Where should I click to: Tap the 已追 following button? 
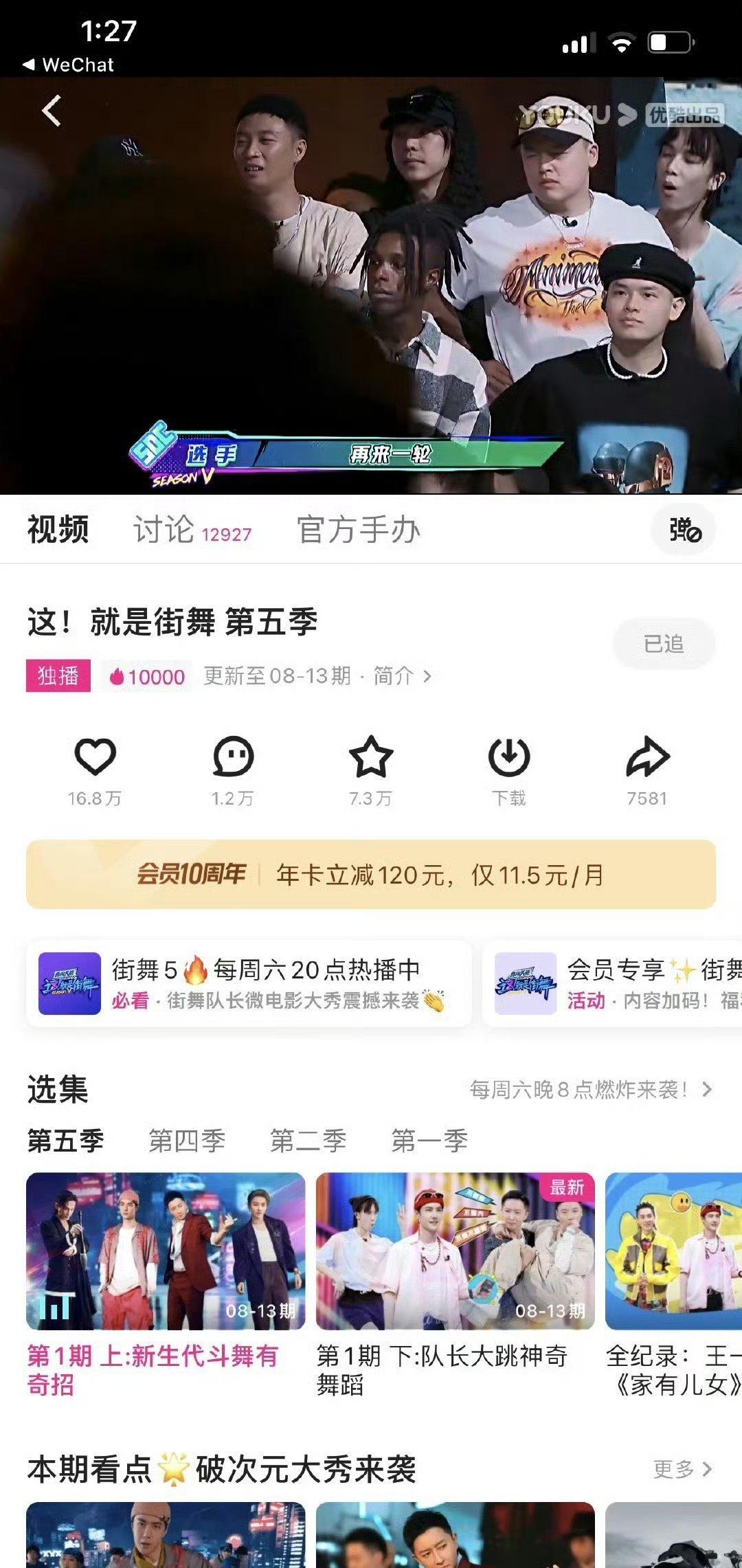663,644
